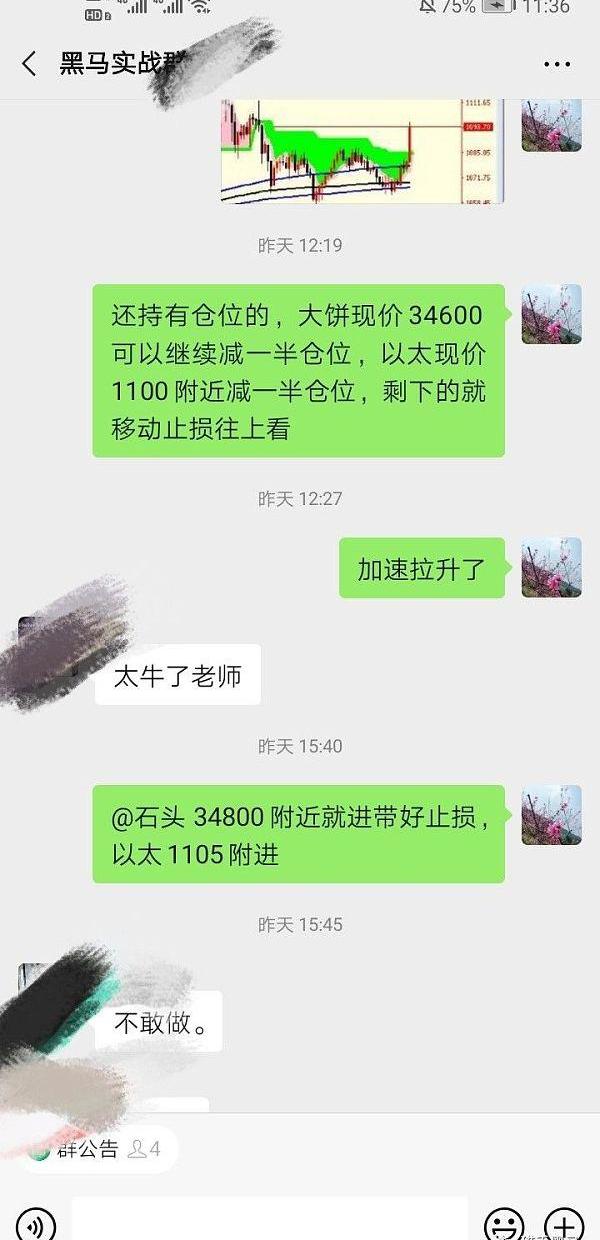The height and width of the screenshot is (1240, 600).
Task: Go back from the 黑马实战 group chat
Action: pos(29,64)
